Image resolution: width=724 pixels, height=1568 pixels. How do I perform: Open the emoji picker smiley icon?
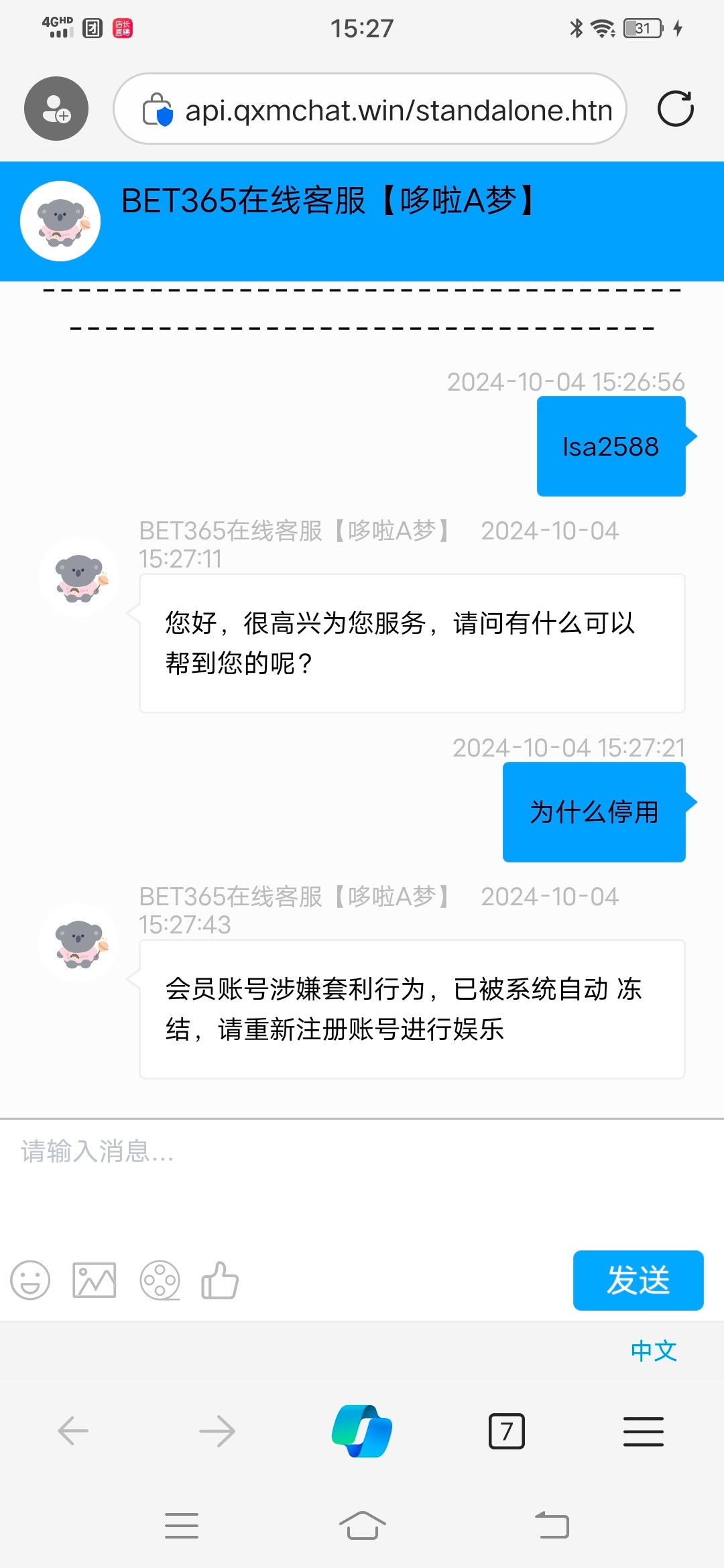click(x=31, y=1279)
